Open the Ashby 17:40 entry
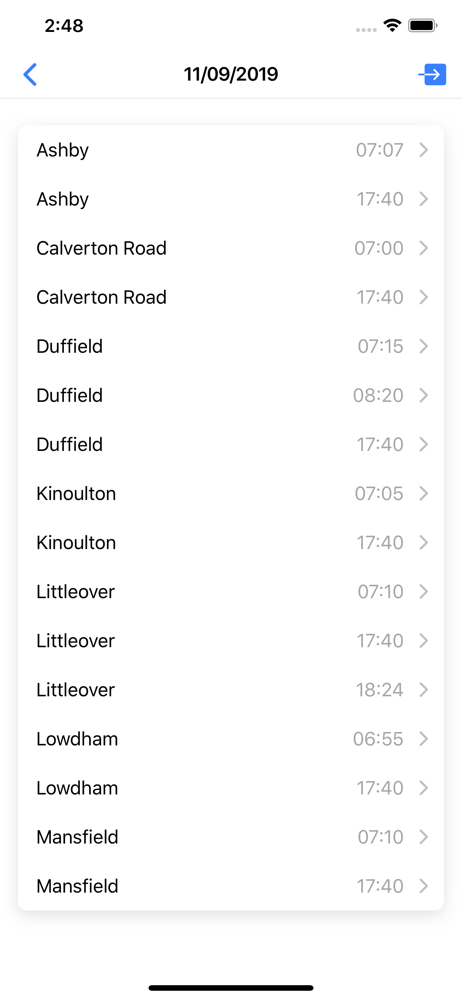Image resolution: width=462 pixels, height=1000 pixels. tap(231, 199)
